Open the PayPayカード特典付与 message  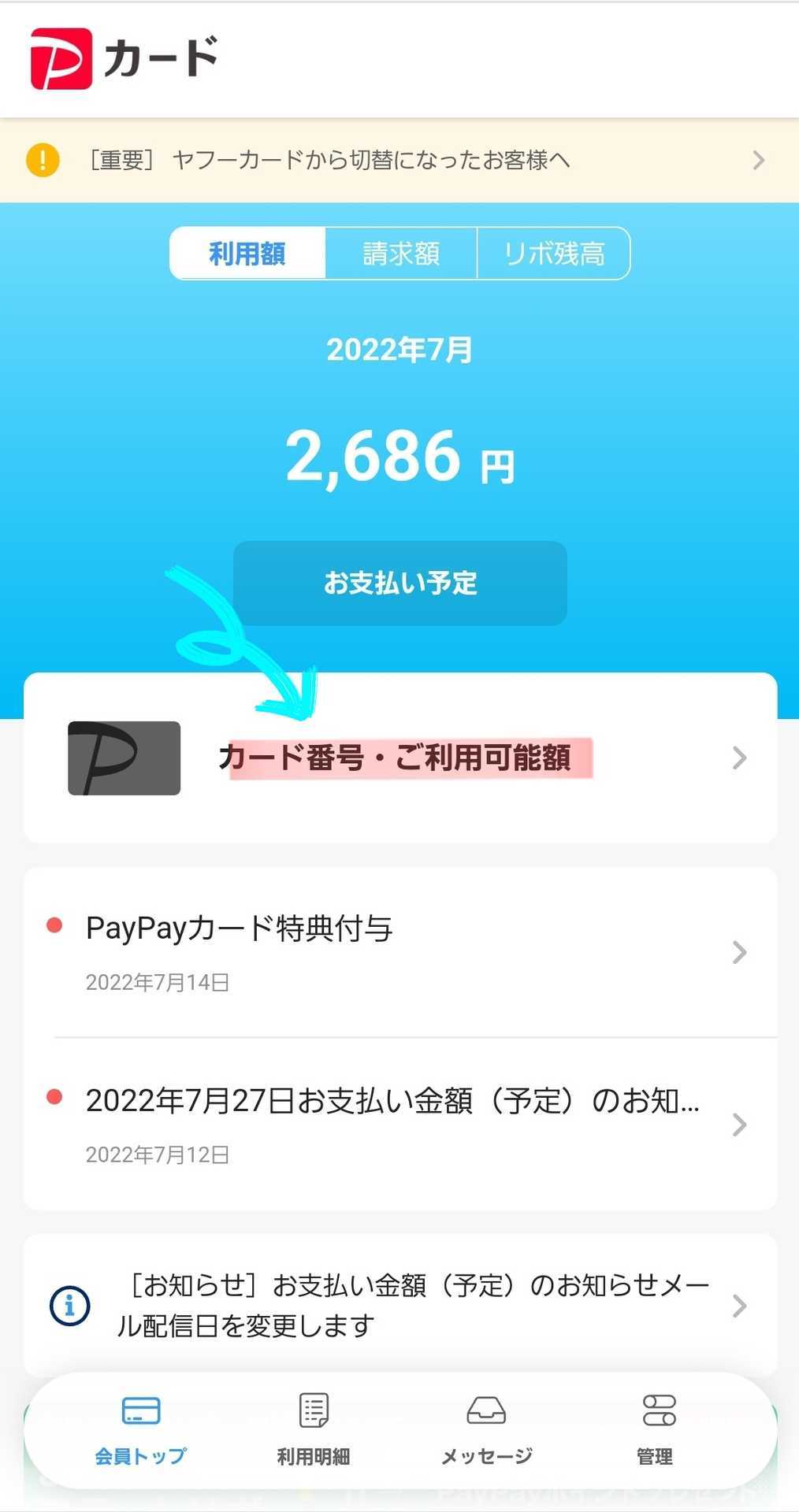click(400, 952)
